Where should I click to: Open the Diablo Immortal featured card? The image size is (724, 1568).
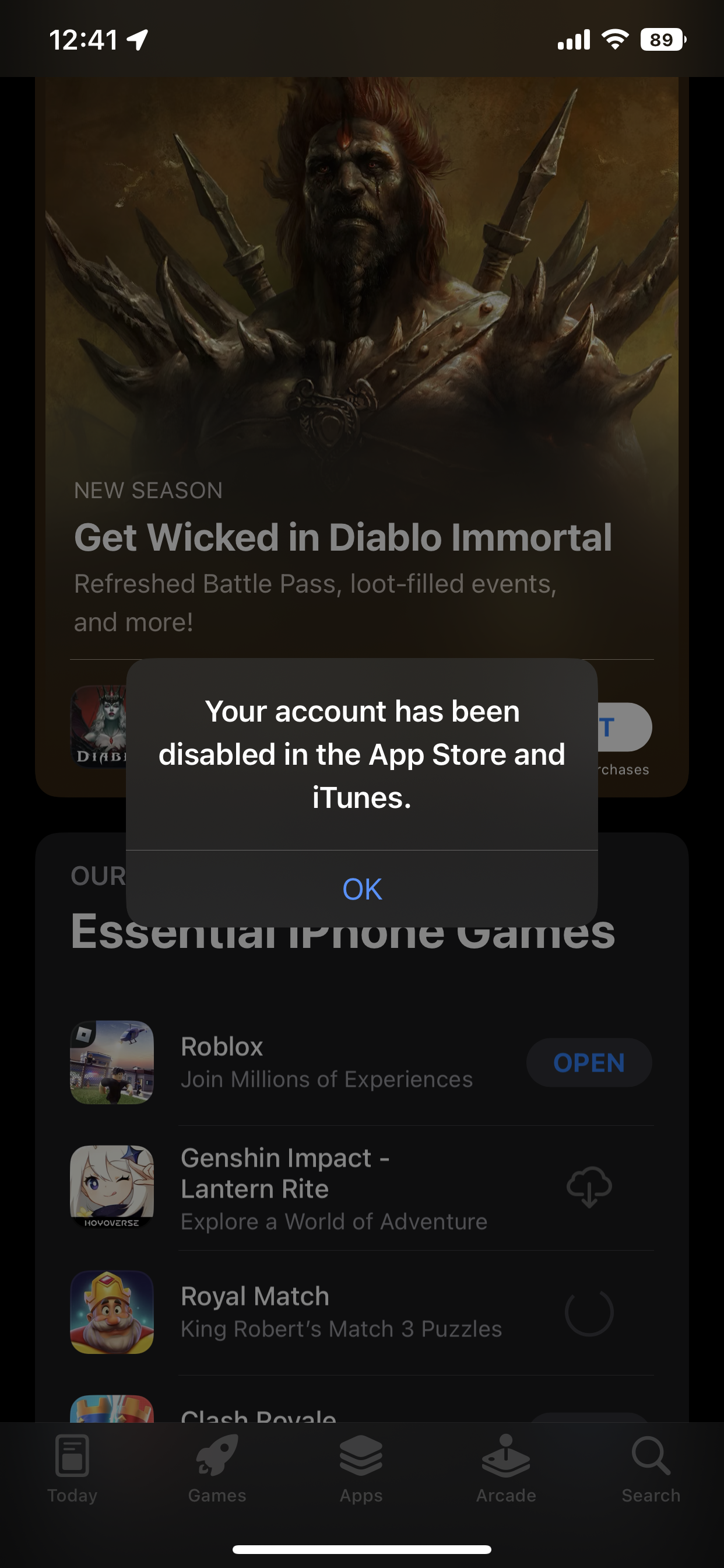tap(361, 365)
